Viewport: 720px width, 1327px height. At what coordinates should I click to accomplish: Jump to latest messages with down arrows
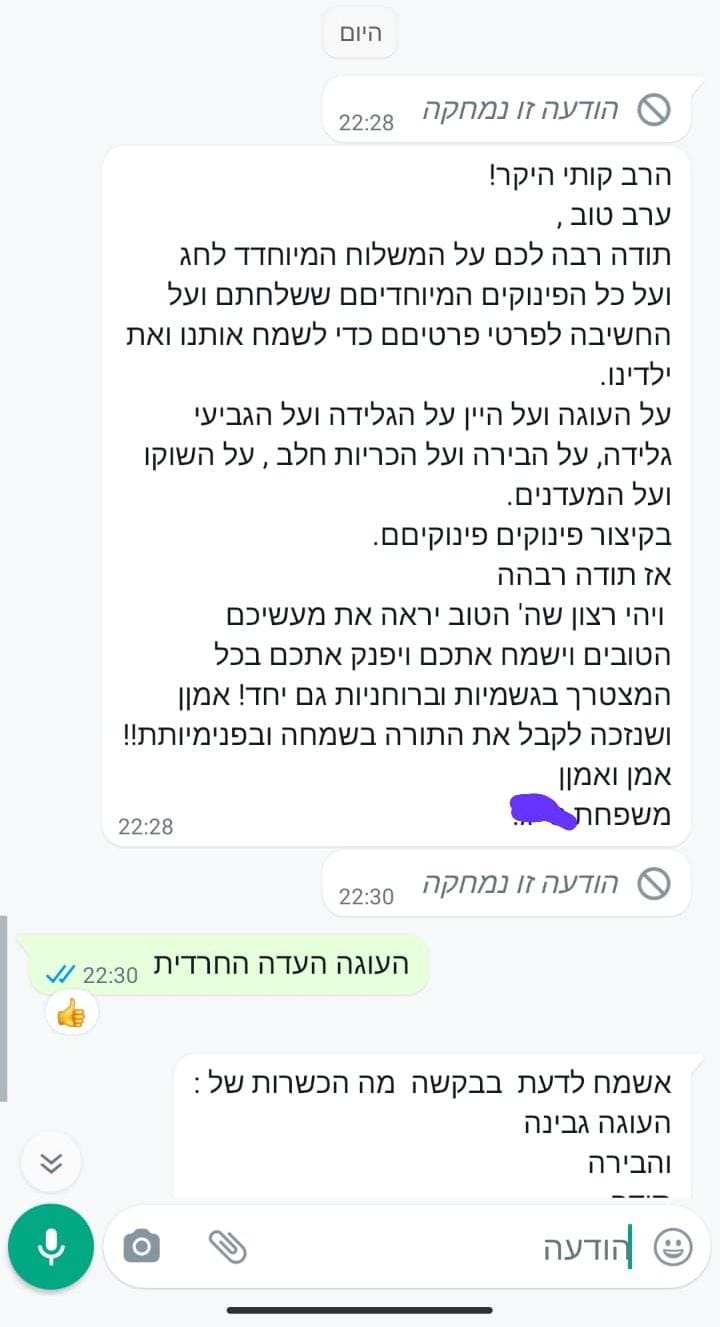click(x=51, y=1162)
